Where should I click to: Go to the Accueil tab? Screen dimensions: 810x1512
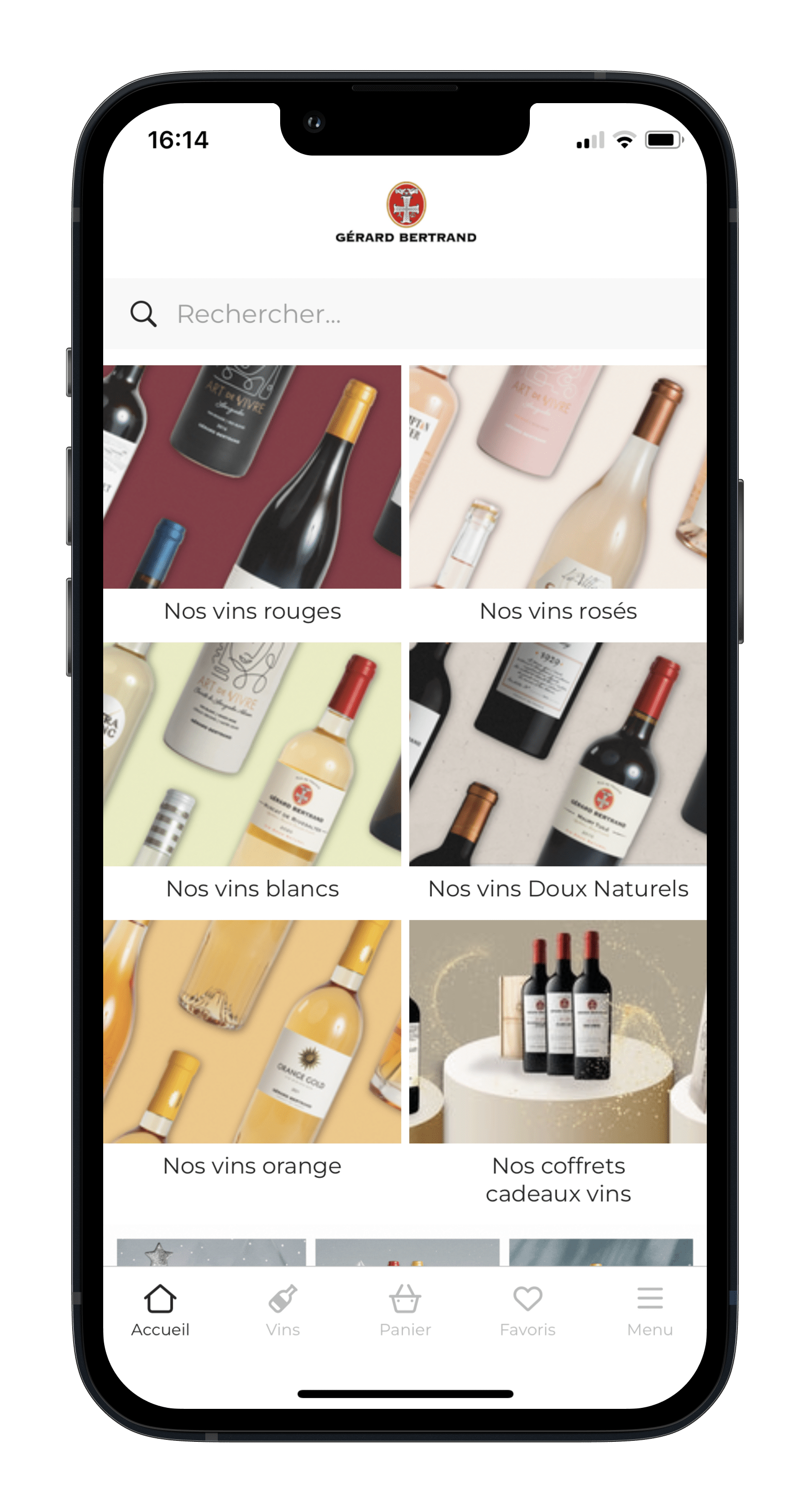click(x=160, y=1310)
